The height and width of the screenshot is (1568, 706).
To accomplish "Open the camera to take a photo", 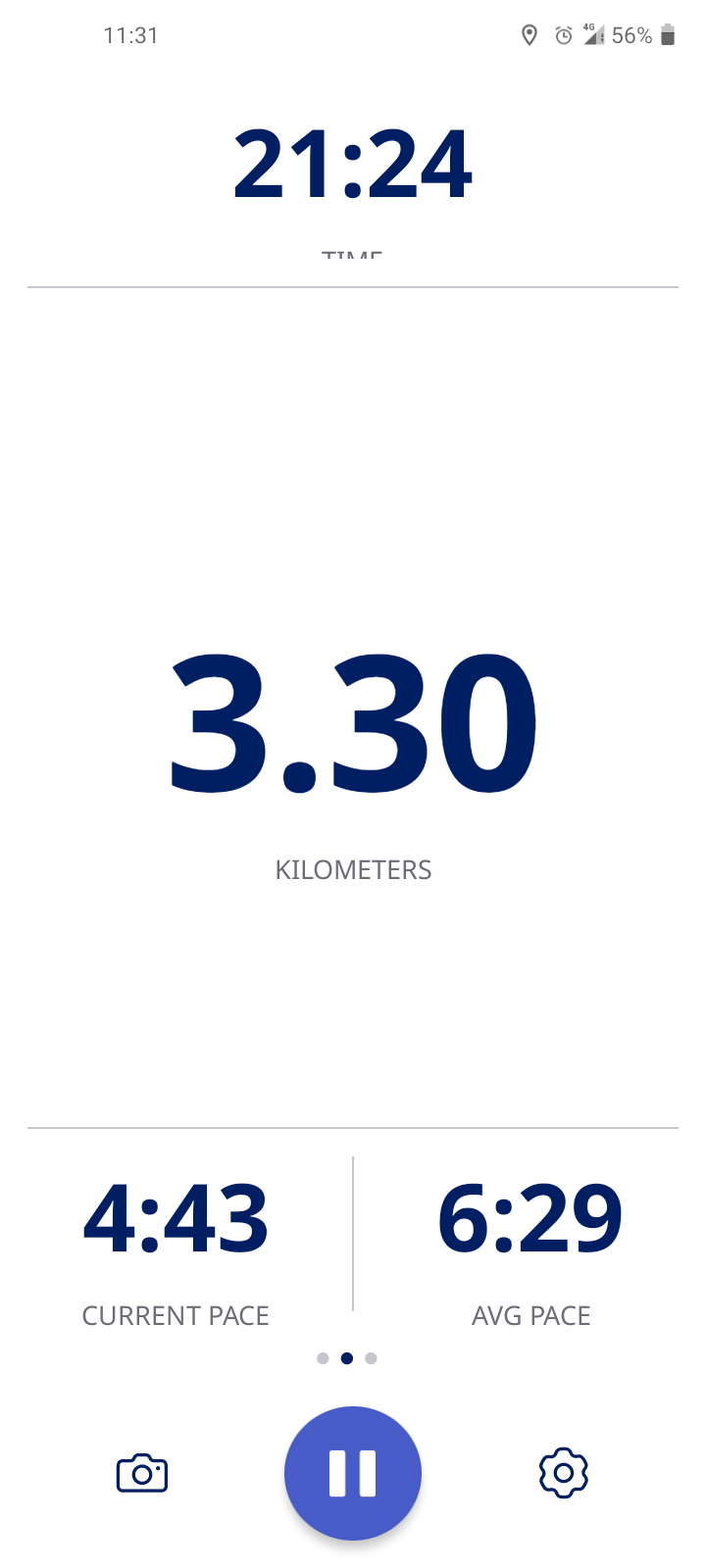I will (142, 1473).
